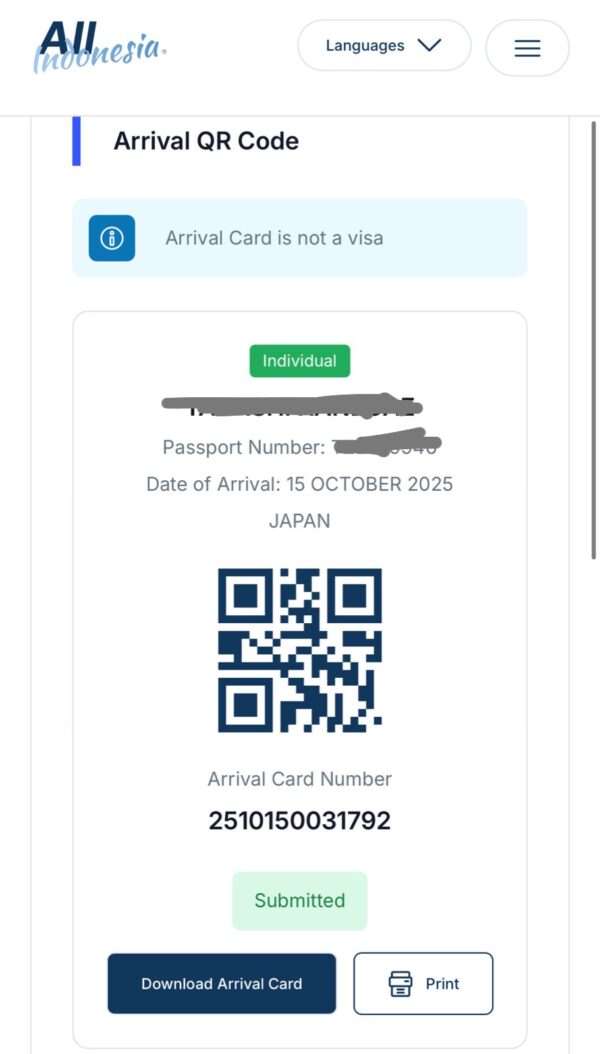Tap Download Arrival Card button
Viewport: 600px width, 1054px height.
(x=221, y=983)
